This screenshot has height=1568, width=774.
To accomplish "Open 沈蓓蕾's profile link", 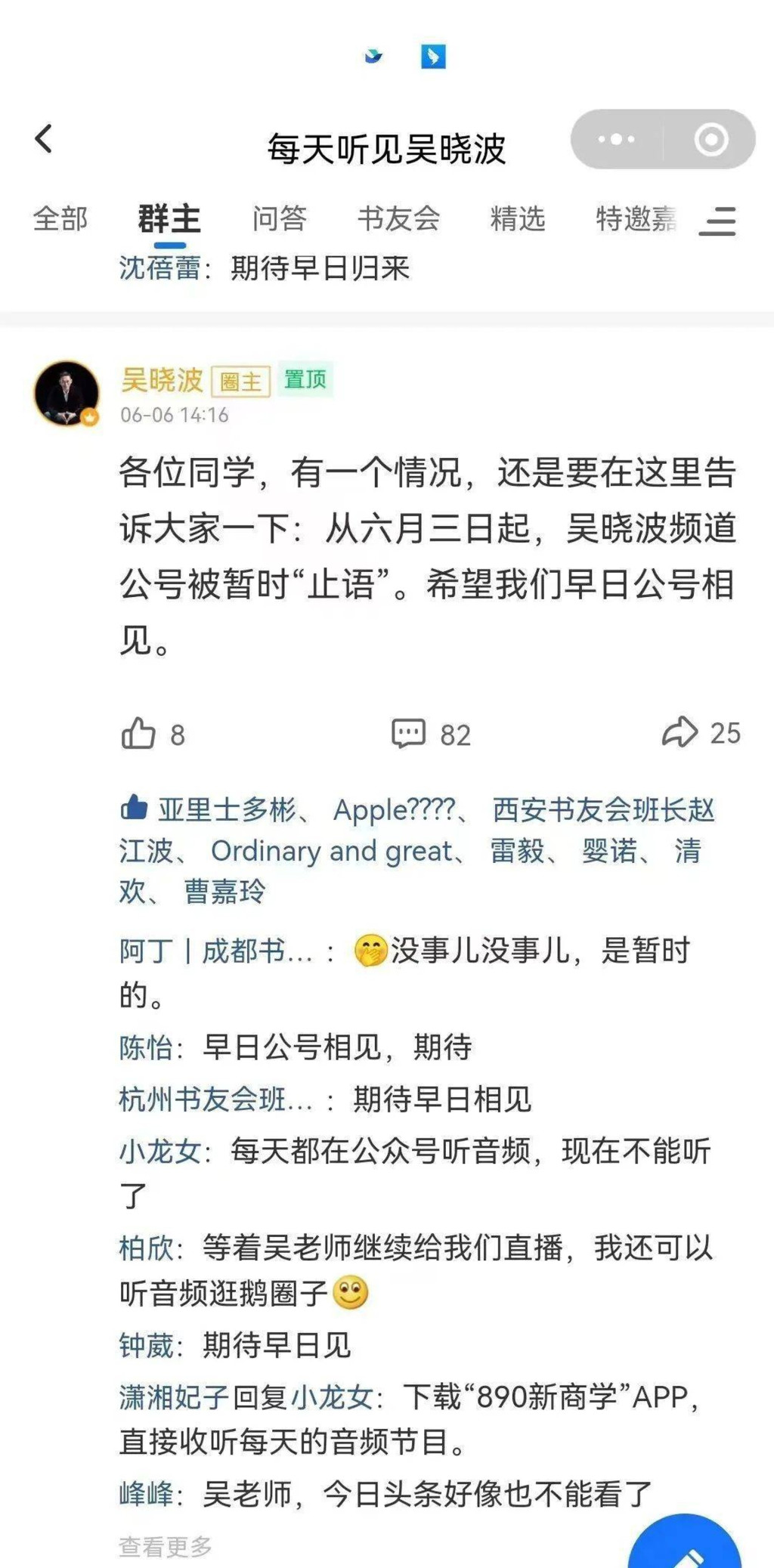I will [159, 268].
